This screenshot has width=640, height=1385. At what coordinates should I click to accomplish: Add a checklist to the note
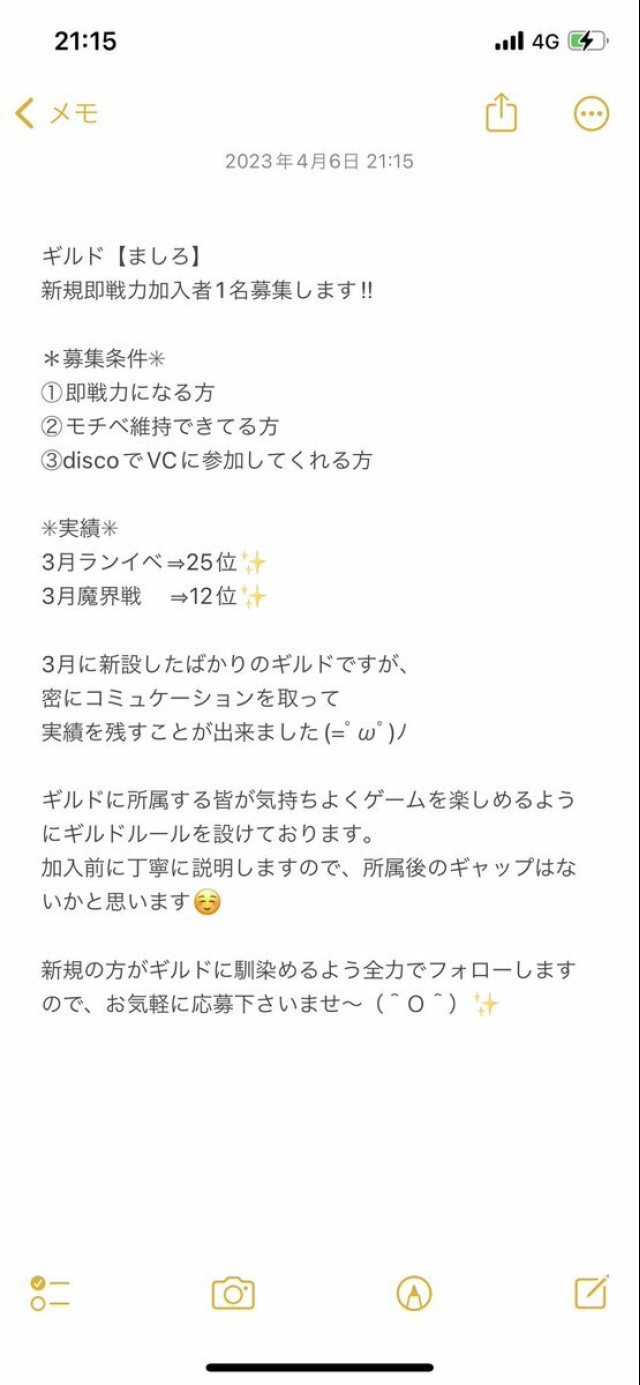[50, 1293]
